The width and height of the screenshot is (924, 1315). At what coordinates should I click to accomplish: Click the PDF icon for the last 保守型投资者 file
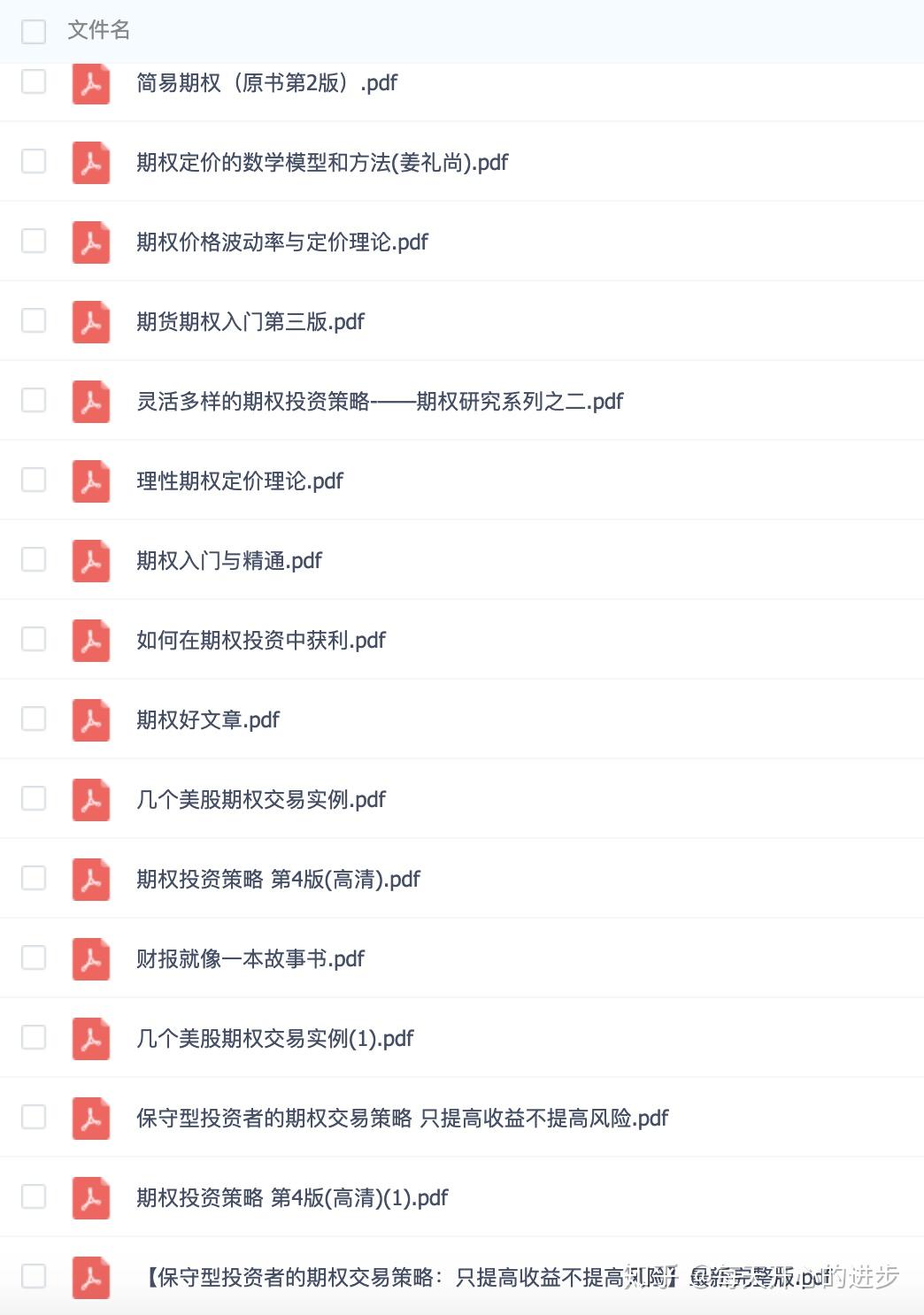coord(89,1277)
